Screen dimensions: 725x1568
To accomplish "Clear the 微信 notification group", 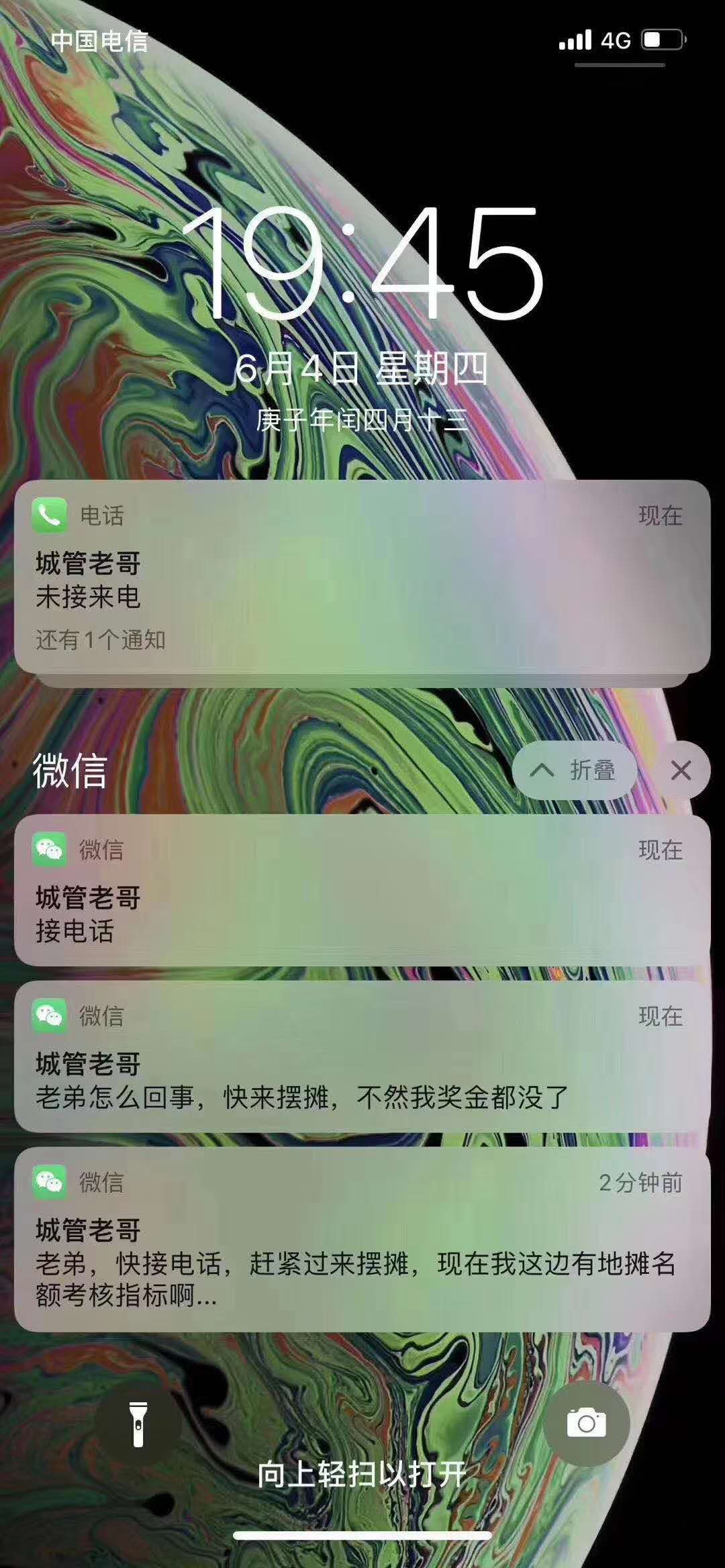I will (x=681, y=771).
